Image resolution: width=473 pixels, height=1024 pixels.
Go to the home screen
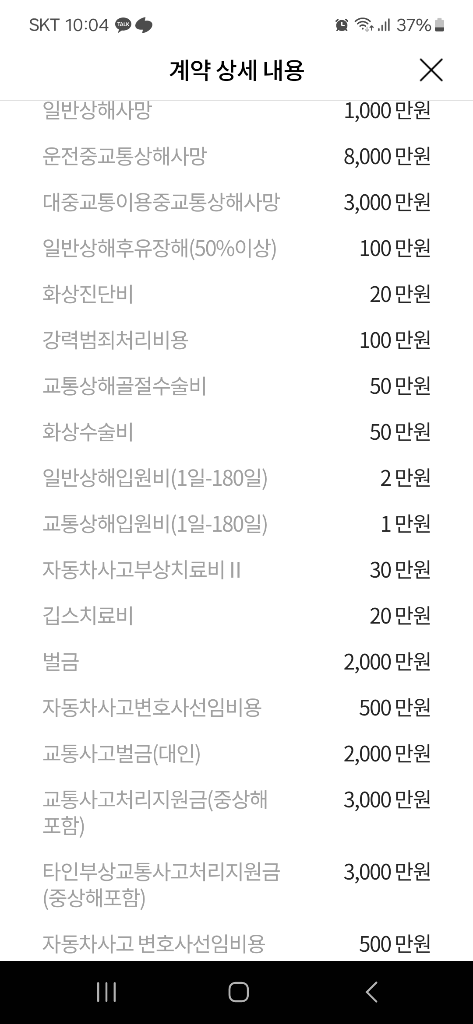point(238,992)
